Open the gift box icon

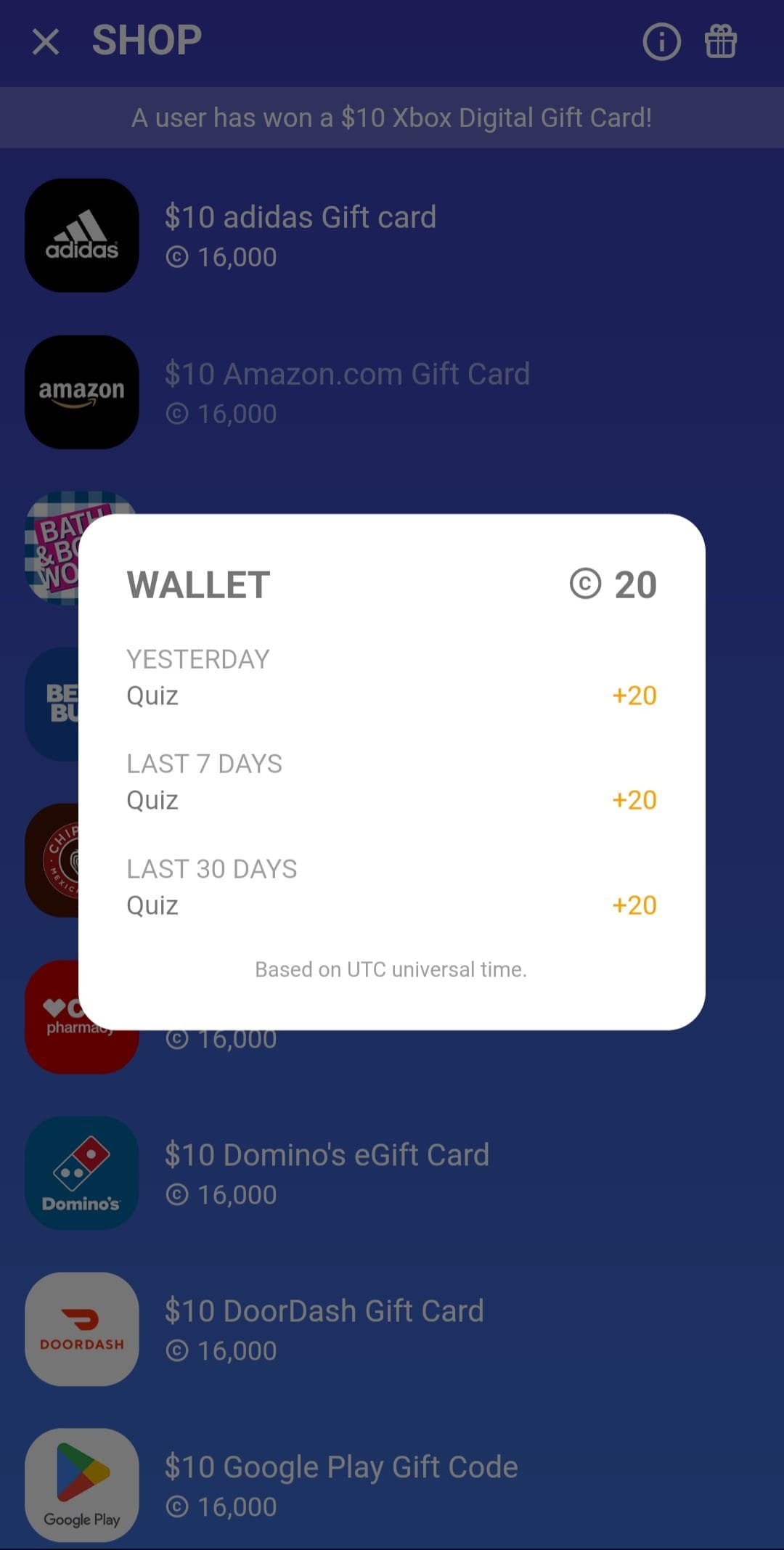click(721, 41)
